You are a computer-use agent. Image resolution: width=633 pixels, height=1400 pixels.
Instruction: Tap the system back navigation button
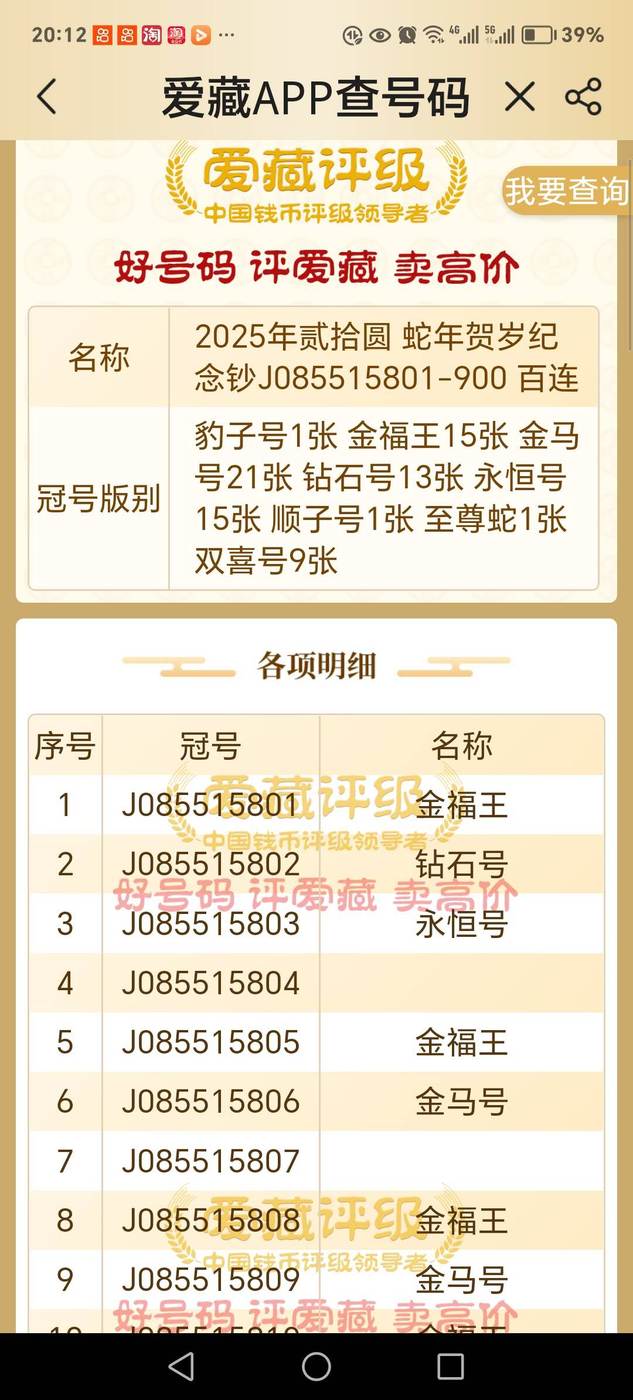tap(181, 1366)
